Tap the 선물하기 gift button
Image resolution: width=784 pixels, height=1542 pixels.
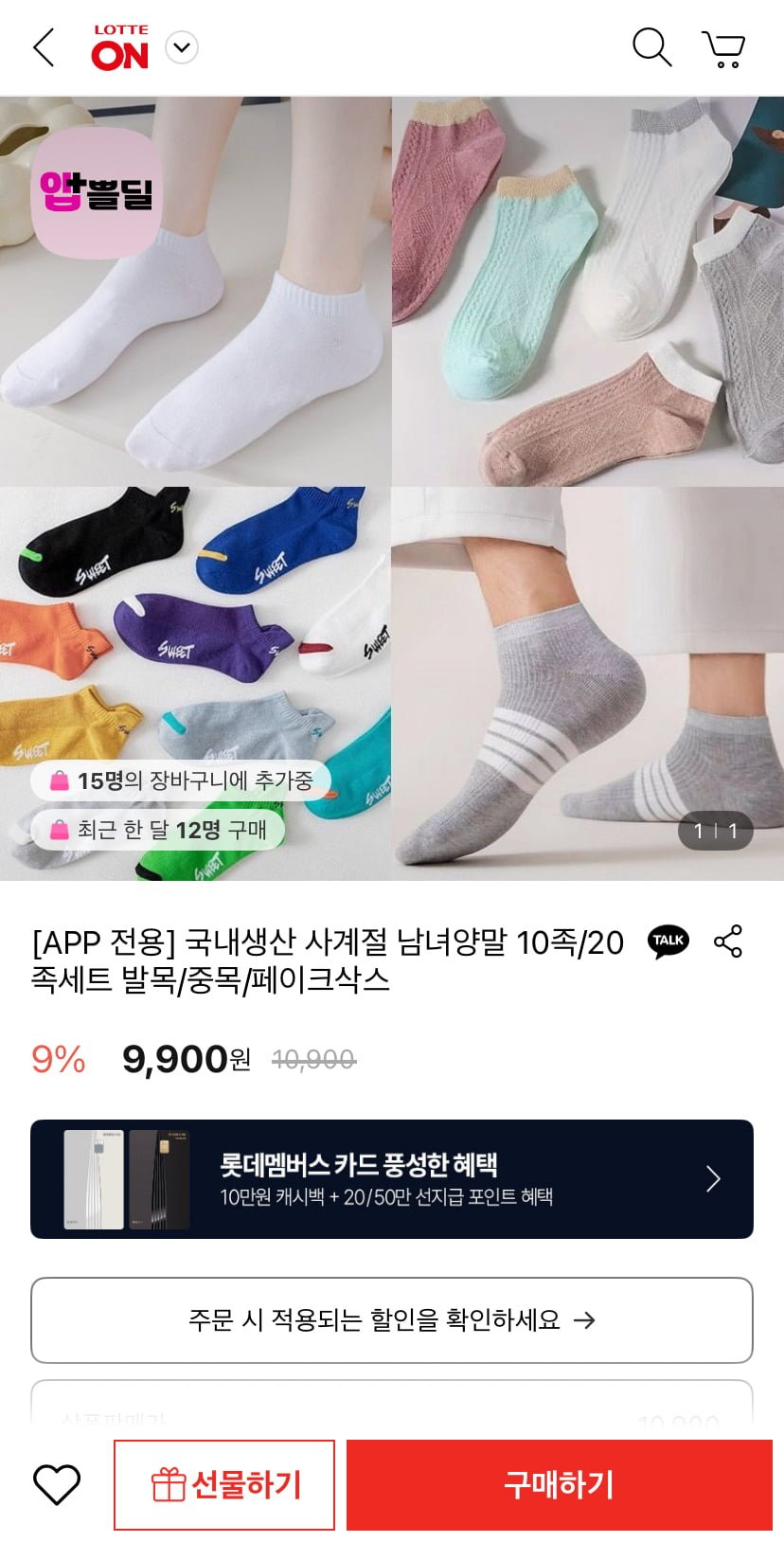click(224, 1484)
